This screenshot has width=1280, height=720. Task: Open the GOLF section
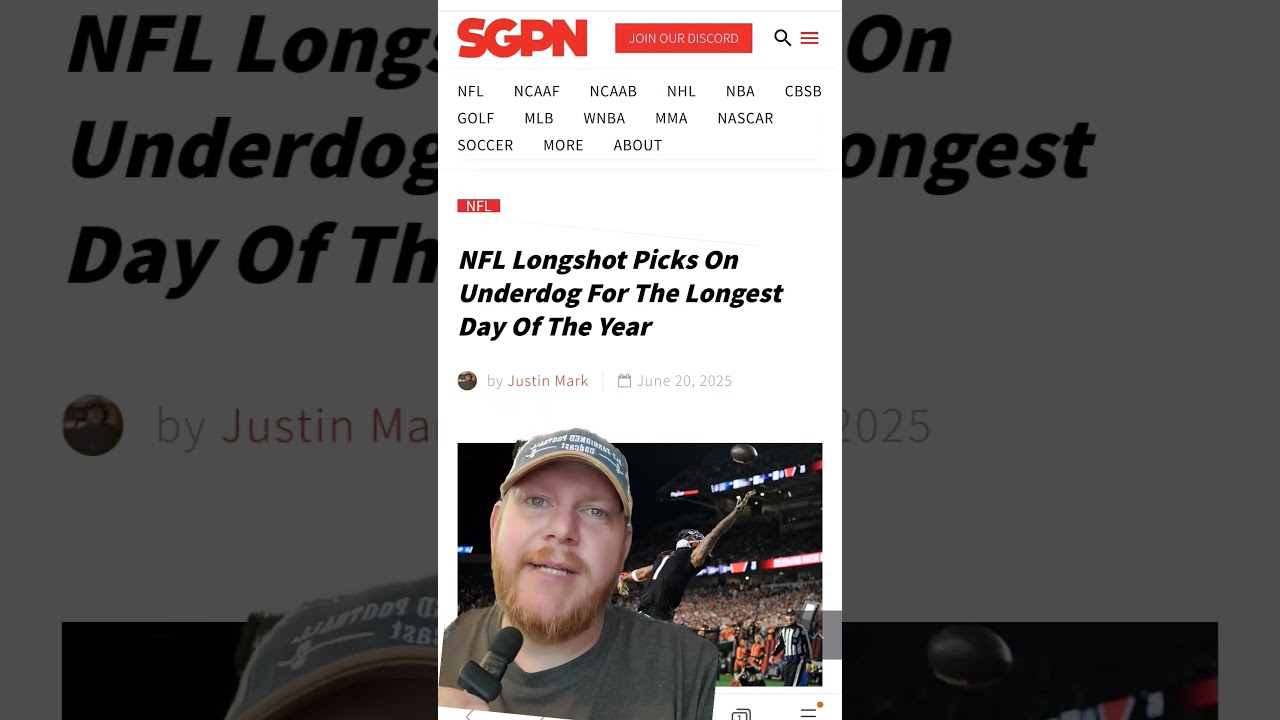coord(476,118)
